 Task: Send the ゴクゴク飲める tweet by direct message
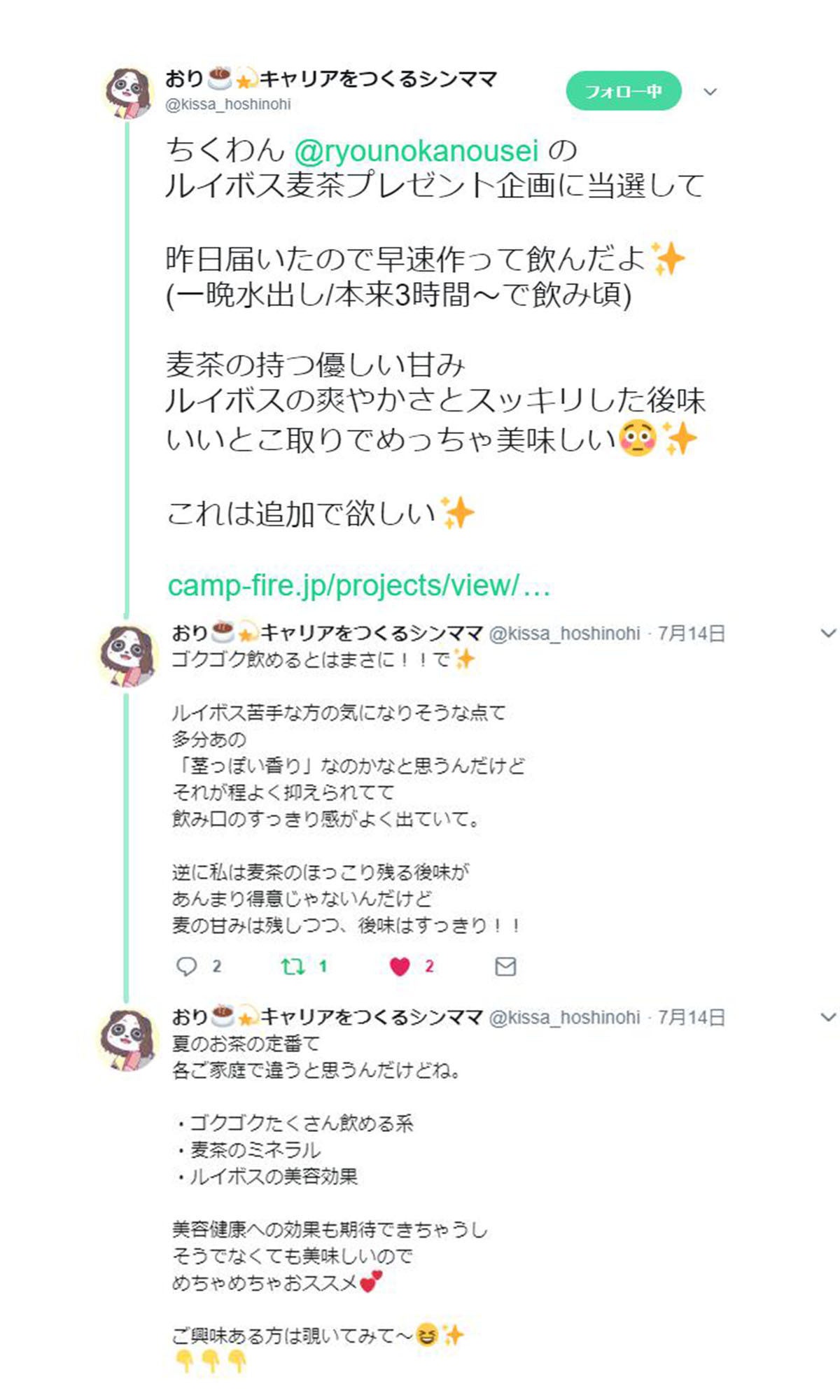click(x=505, y=967)
